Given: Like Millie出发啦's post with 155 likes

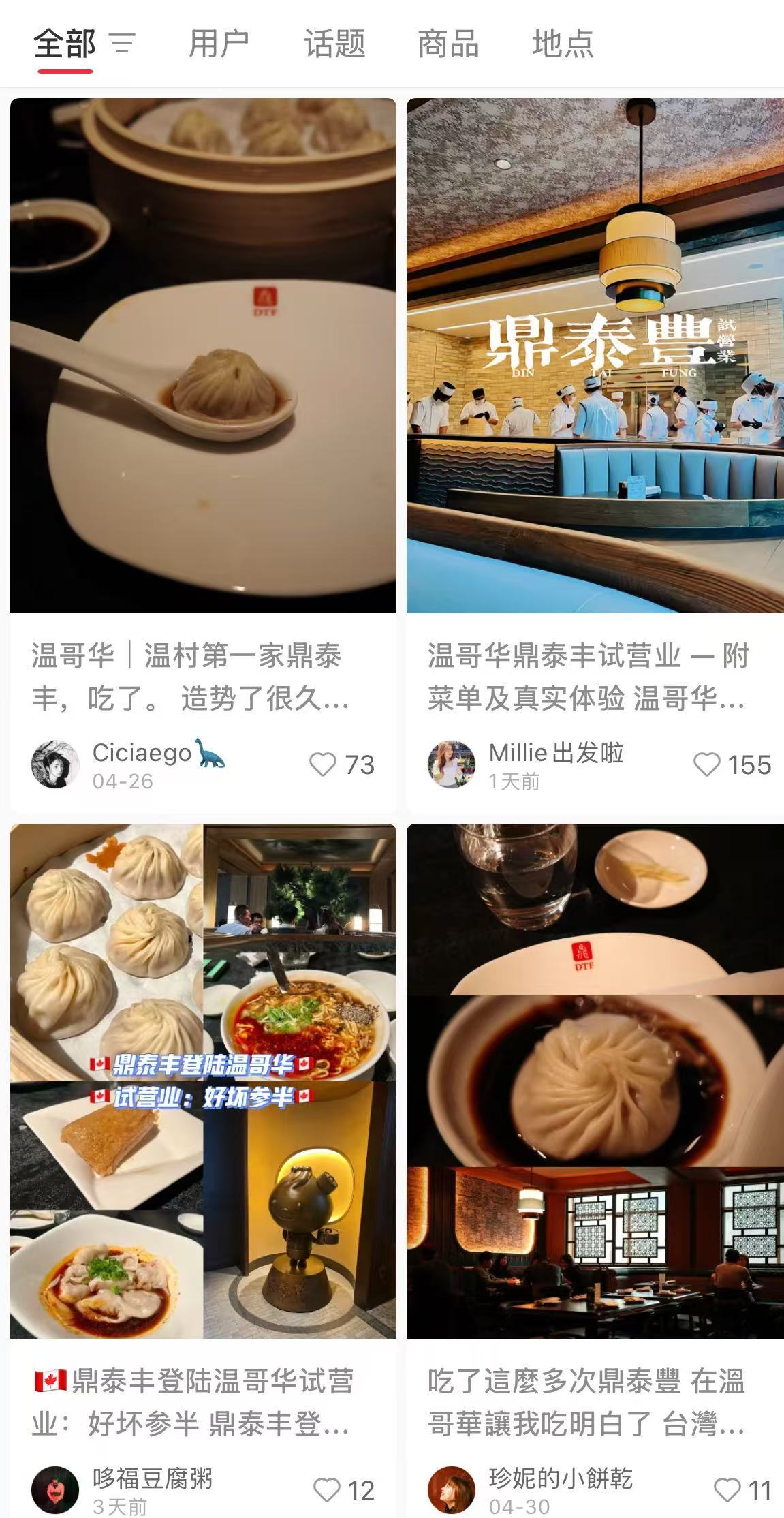Looking at the screenshot, I should coord(706,764).
